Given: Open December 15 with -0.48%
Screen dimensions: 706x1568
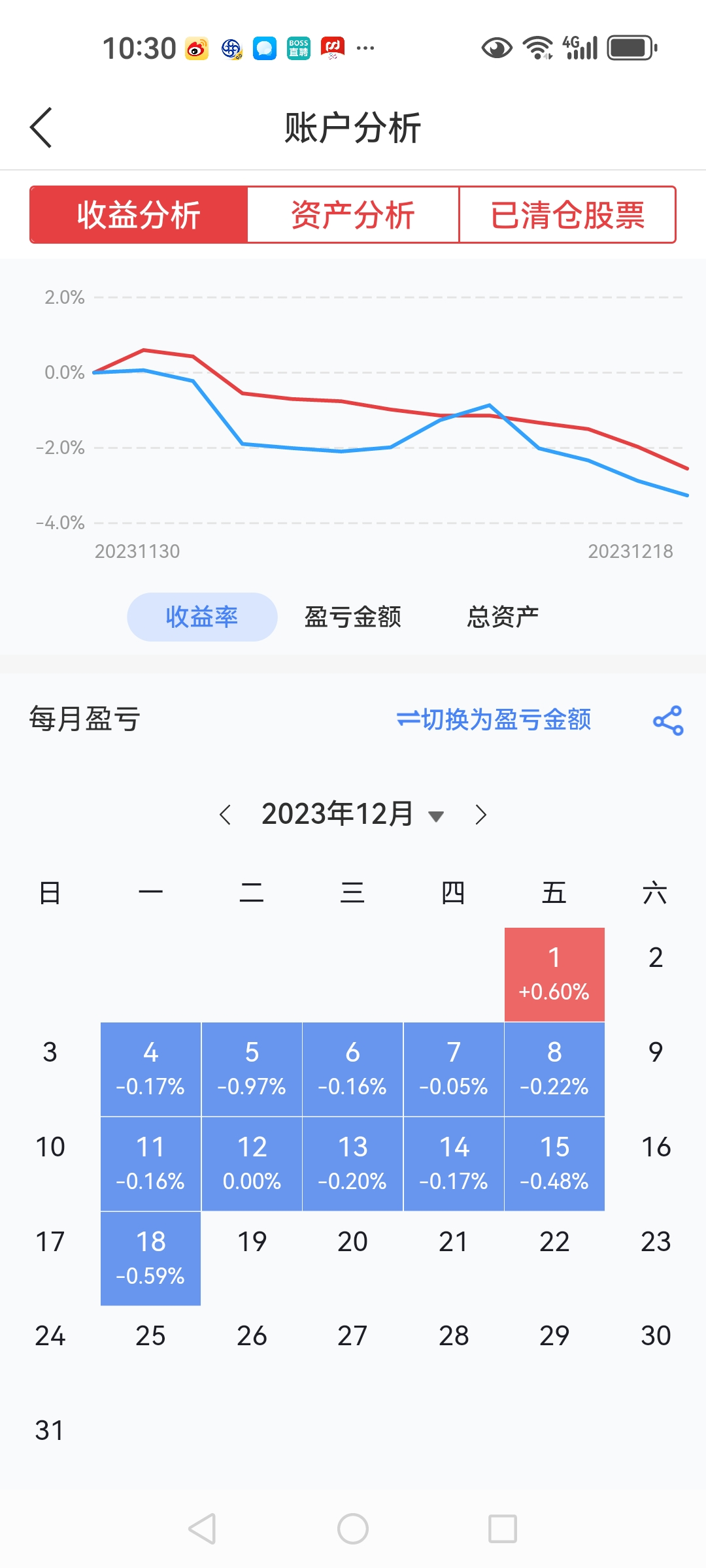Looking at the screenshot, I should 554,1164.
